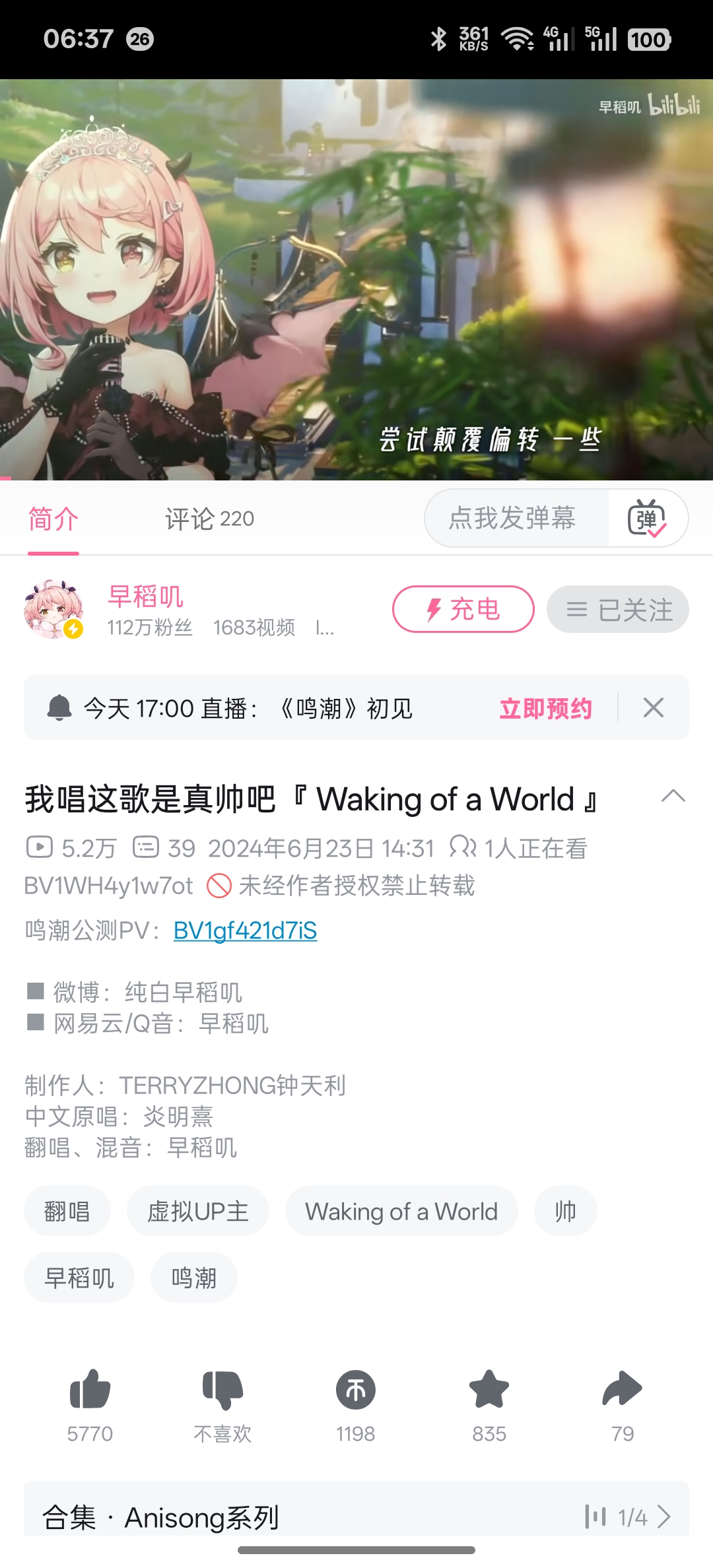Dismiss the live stream reminder banner

[x=653, y=708]
